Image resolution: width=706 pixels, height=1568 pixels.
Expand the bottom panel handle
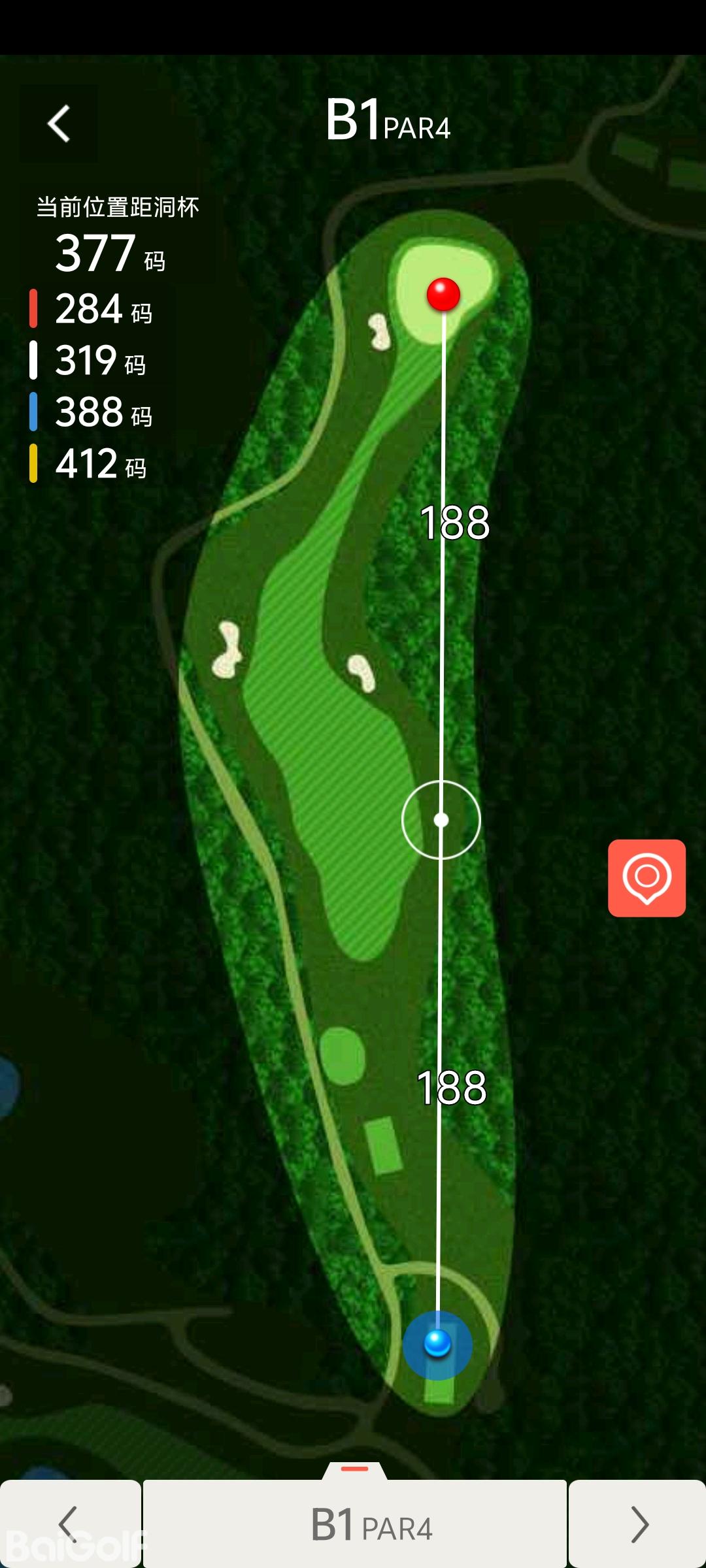[355, 1469]
